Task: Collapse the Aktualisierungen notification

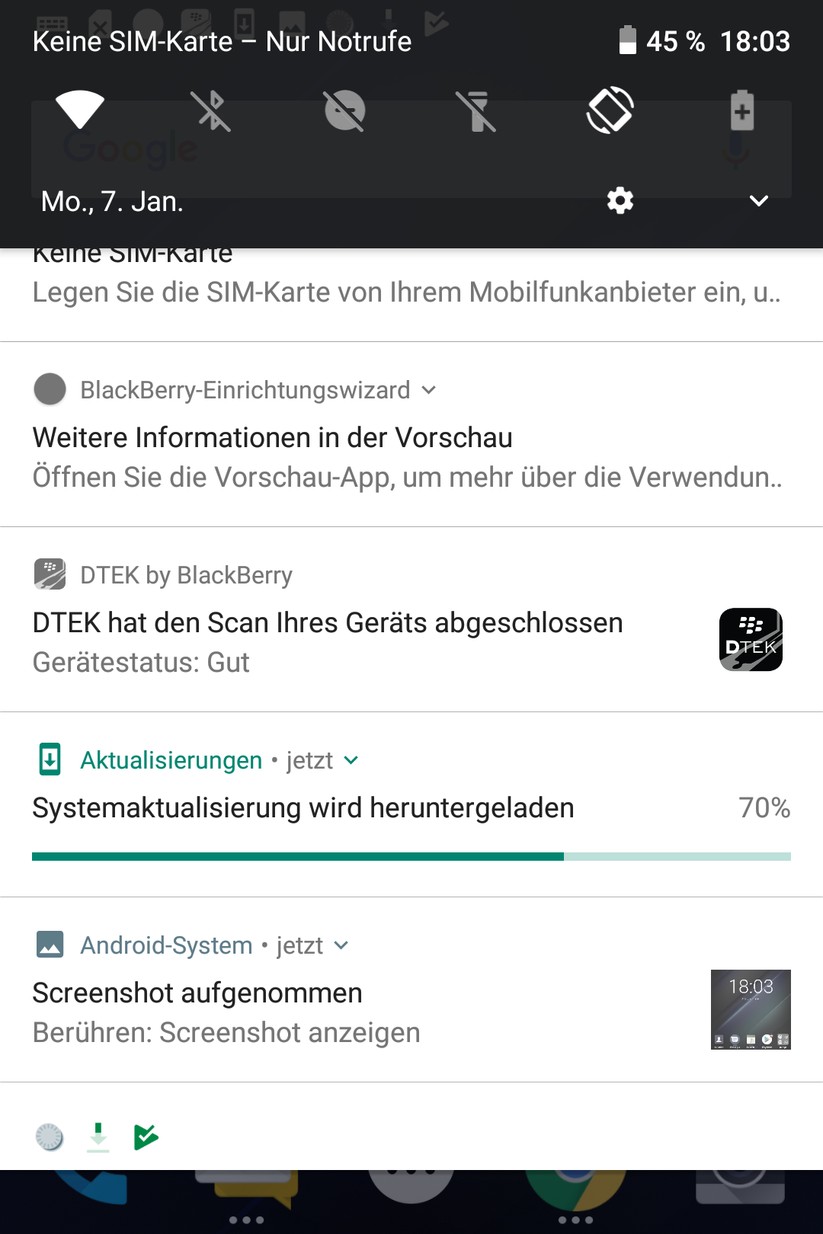Action: 350,760
